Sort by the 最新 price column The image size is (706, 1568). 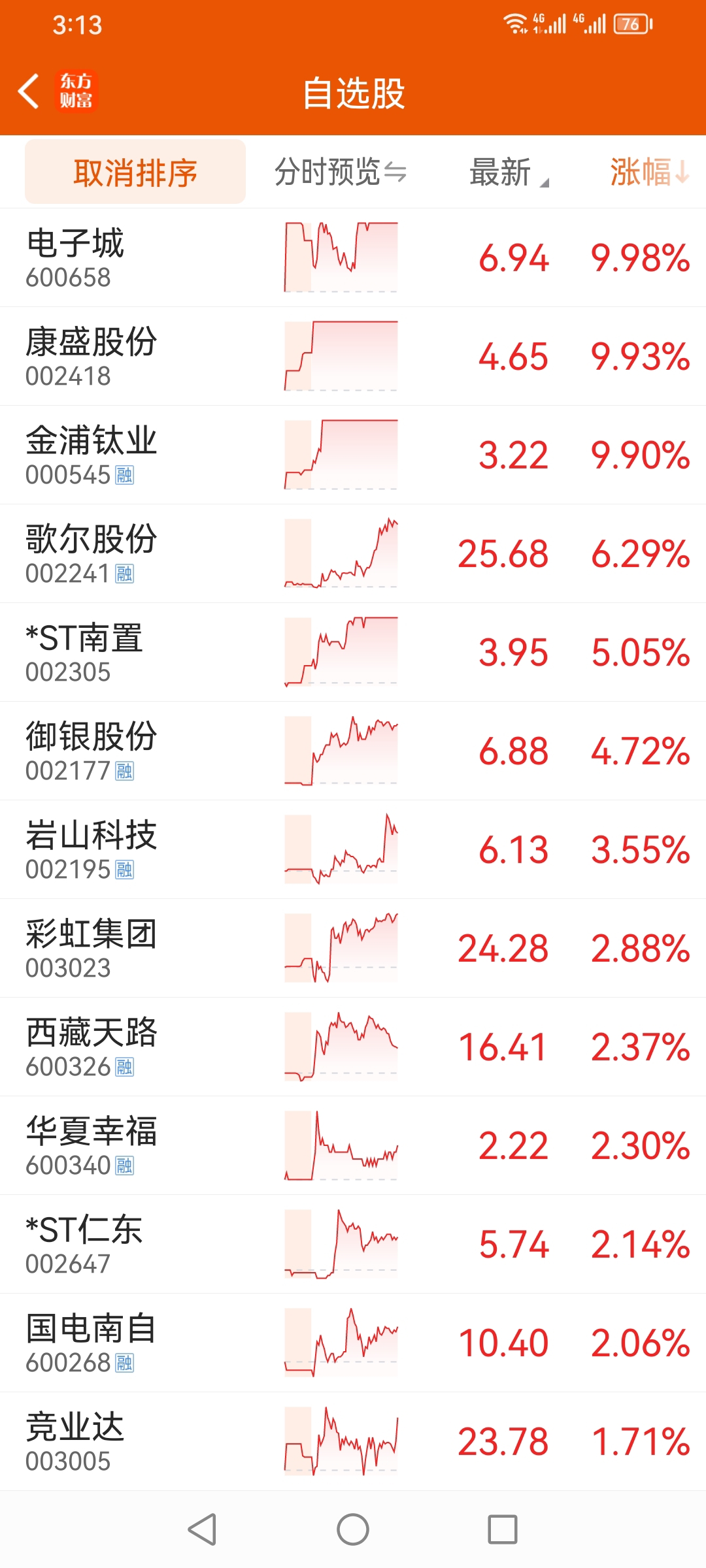[509, 172]
